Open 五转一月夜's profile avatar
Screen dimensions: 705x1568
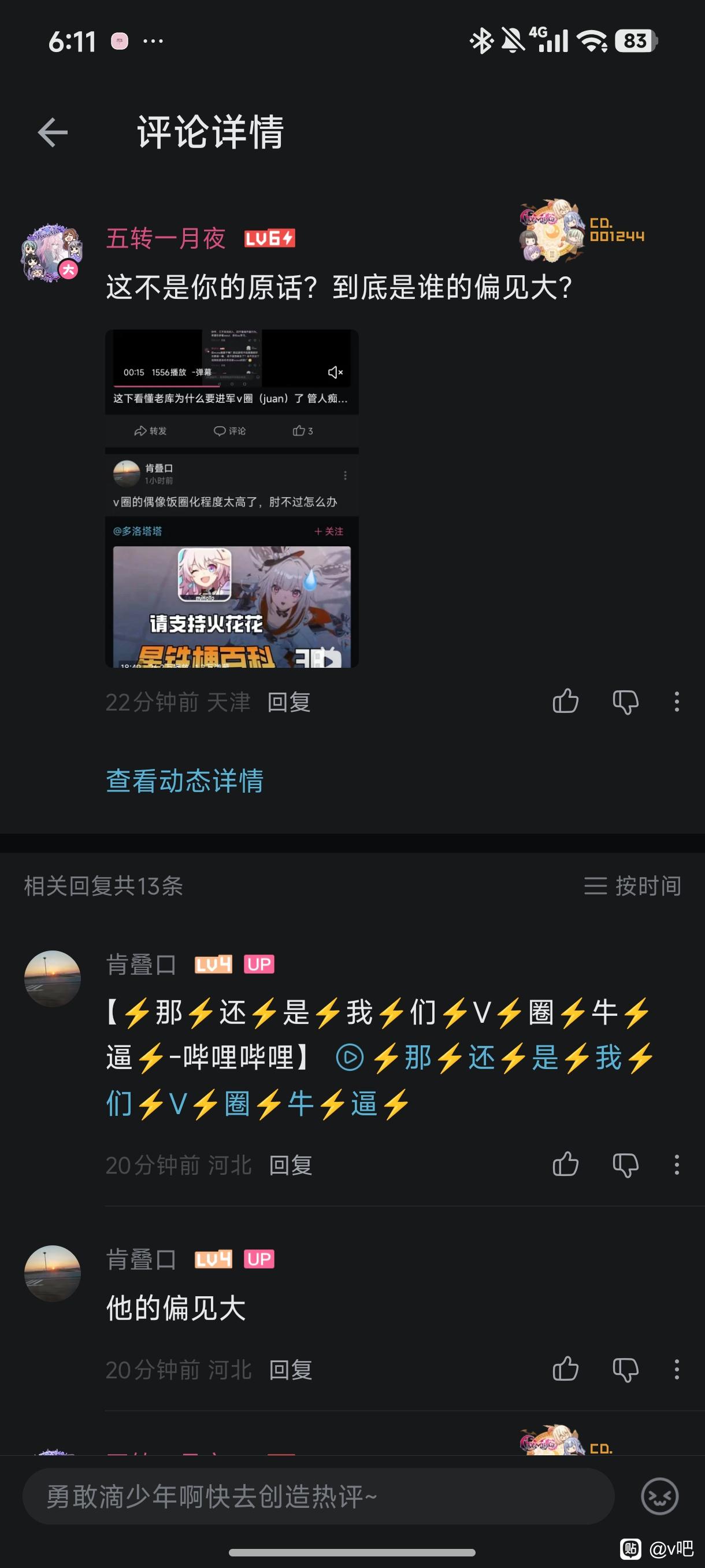51,252
